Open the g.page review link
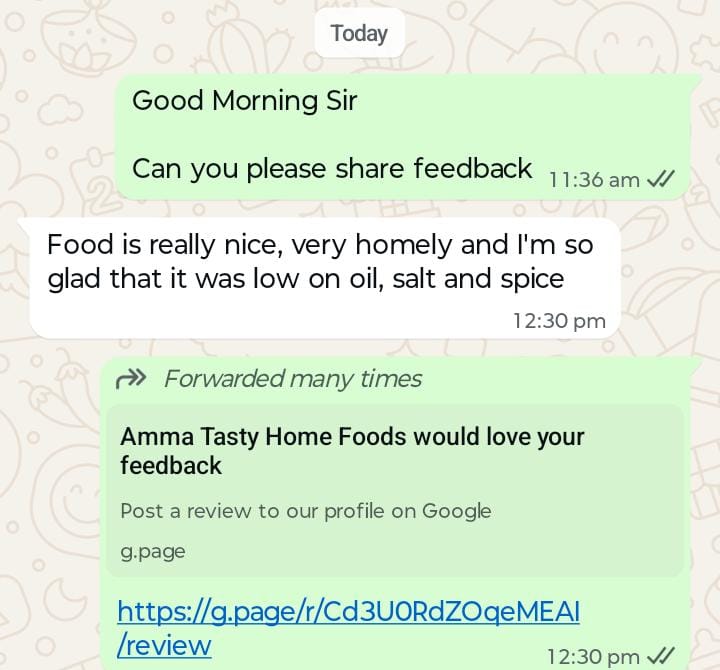This screenshot has width=720, height=670. [347, 610]
